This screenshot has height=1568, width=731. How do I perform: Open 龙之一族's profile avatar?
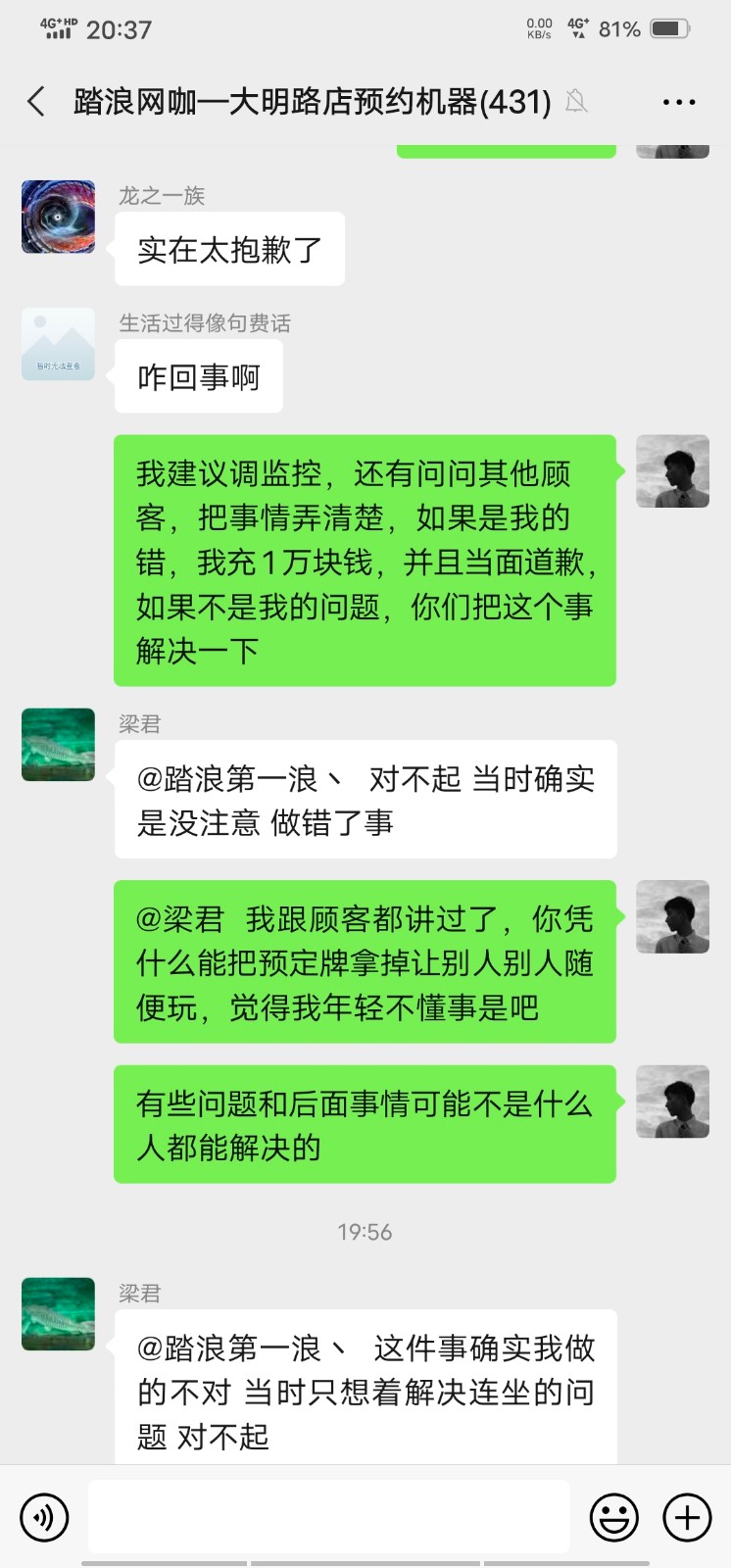(x=59, y=217)
